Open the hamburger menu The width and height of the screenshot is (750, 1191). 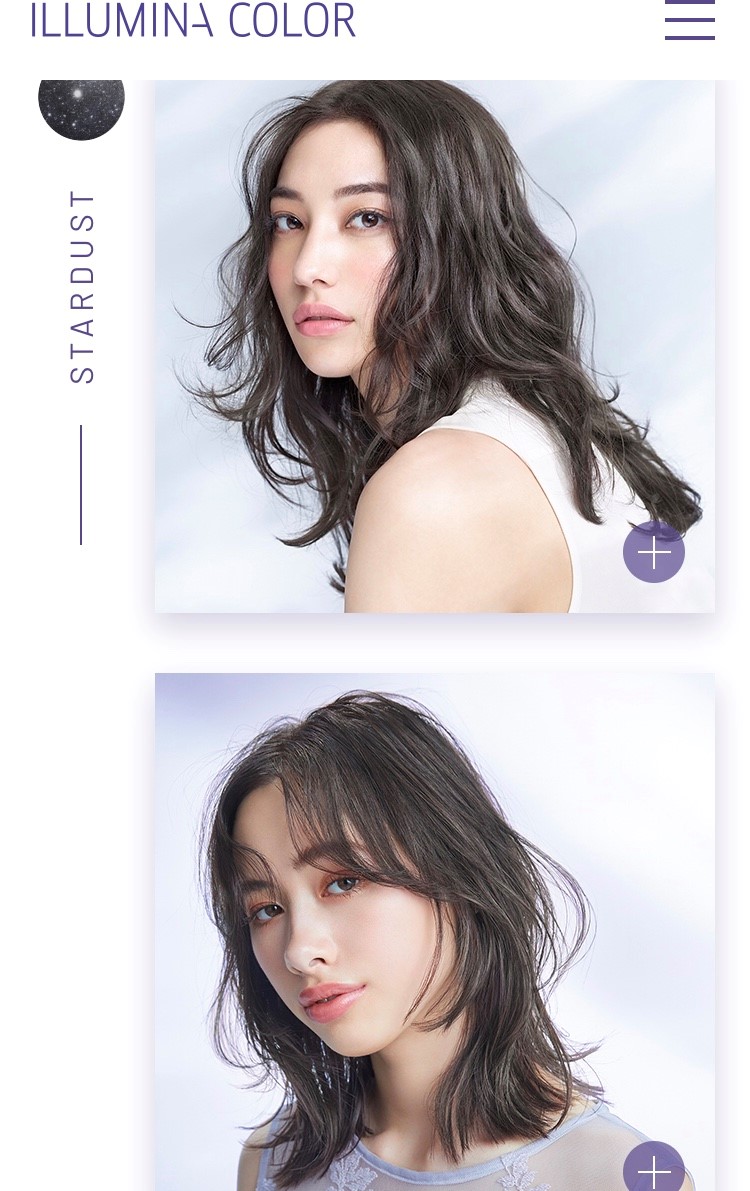pyautogui.click(x=689, y=20)
